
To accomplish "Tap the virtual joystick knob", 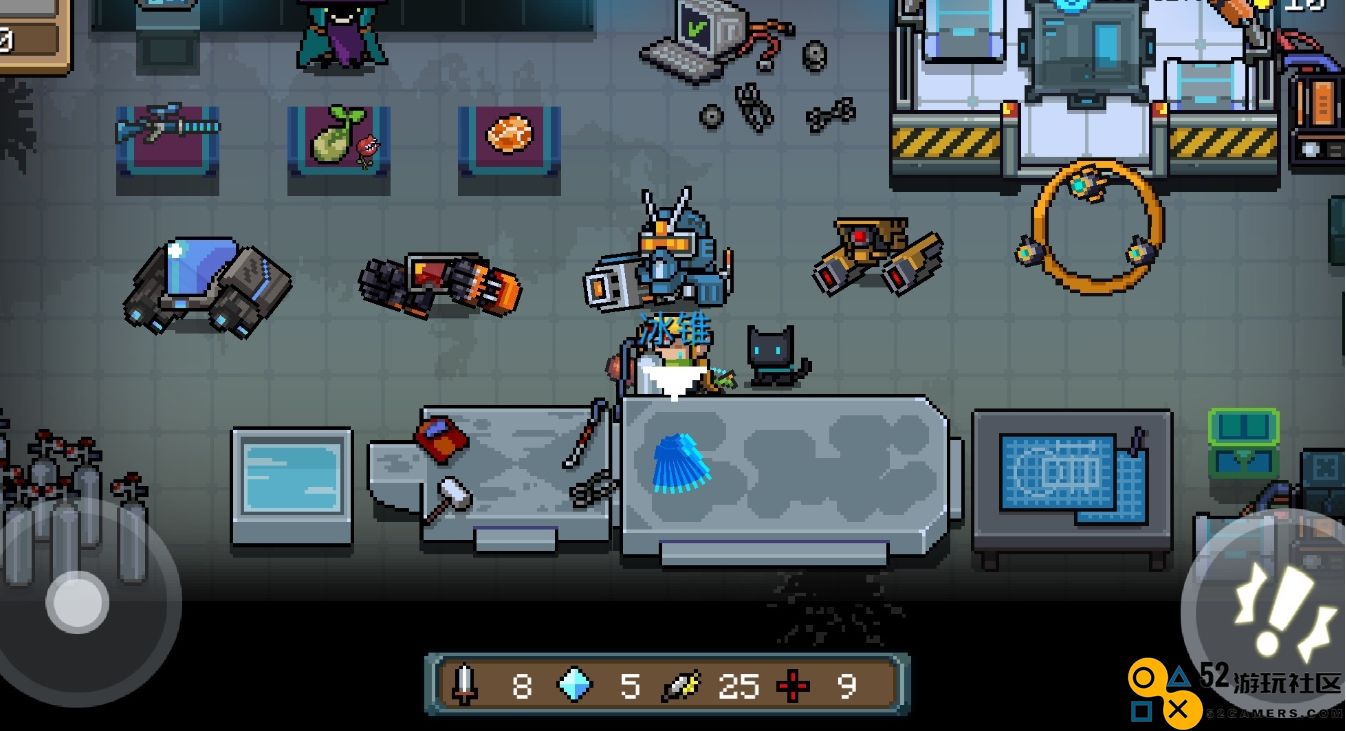I will [77, 602].
